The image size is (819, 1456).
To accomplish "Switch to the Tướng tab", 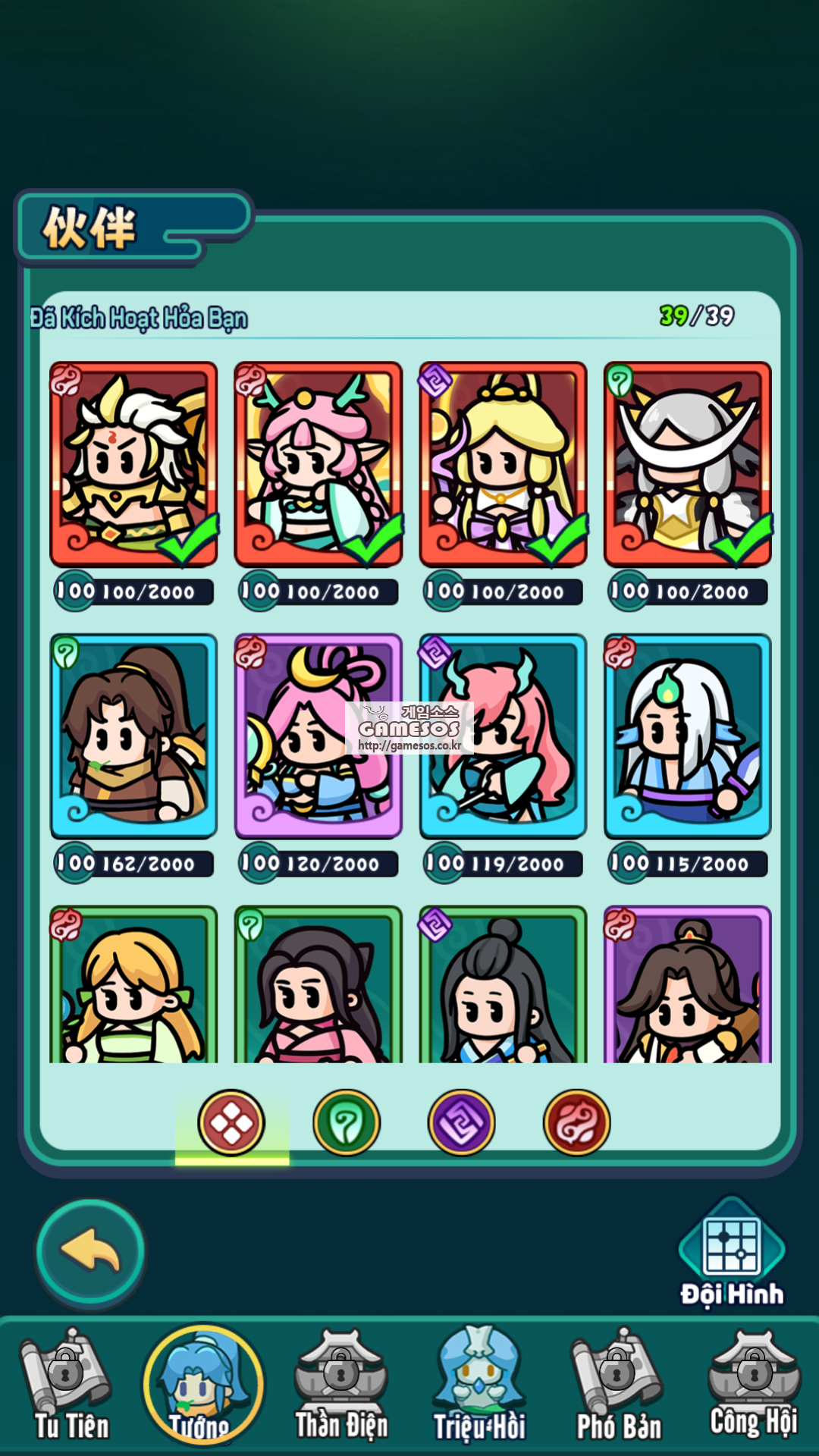I will click(202, 1388).
